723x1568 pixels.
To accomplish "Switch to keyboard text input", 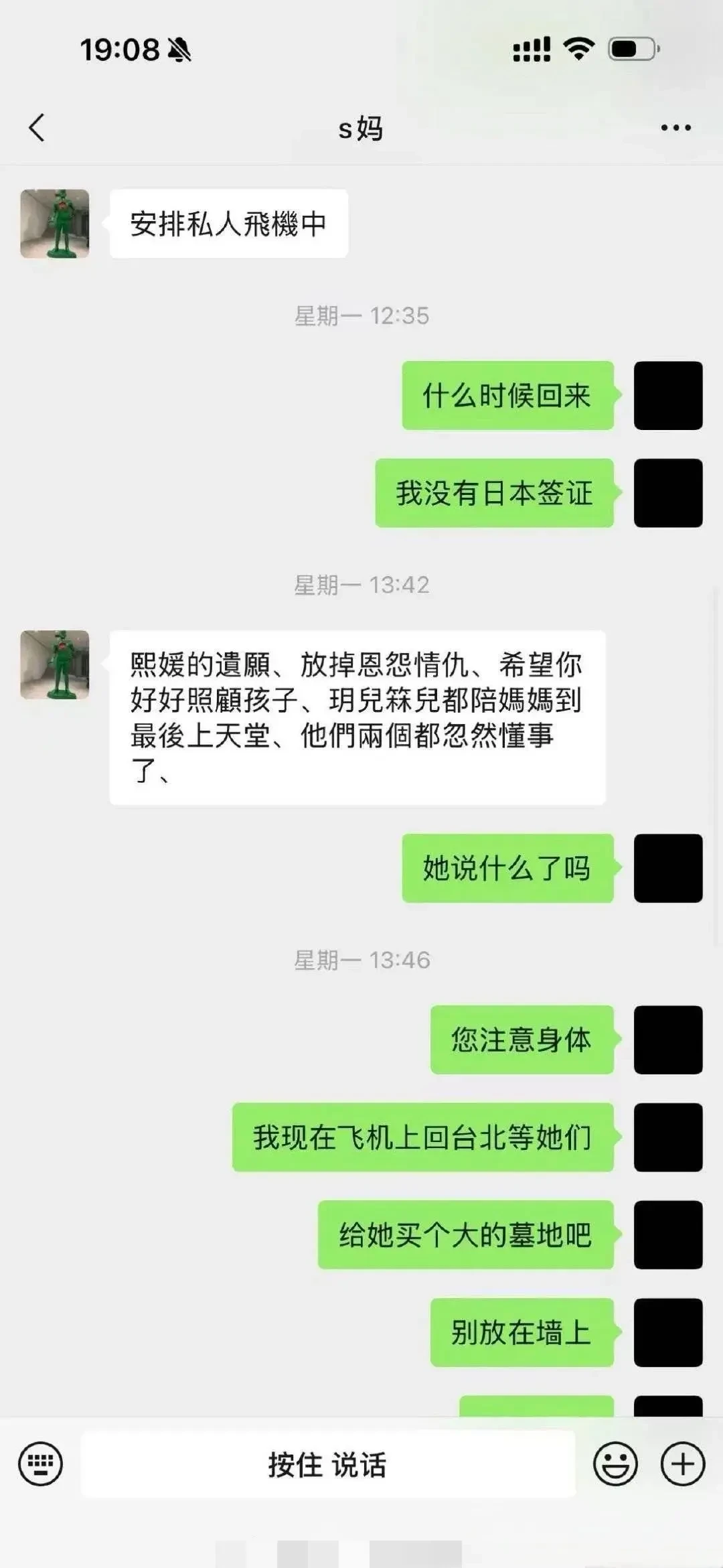I will coord(41,1464).
